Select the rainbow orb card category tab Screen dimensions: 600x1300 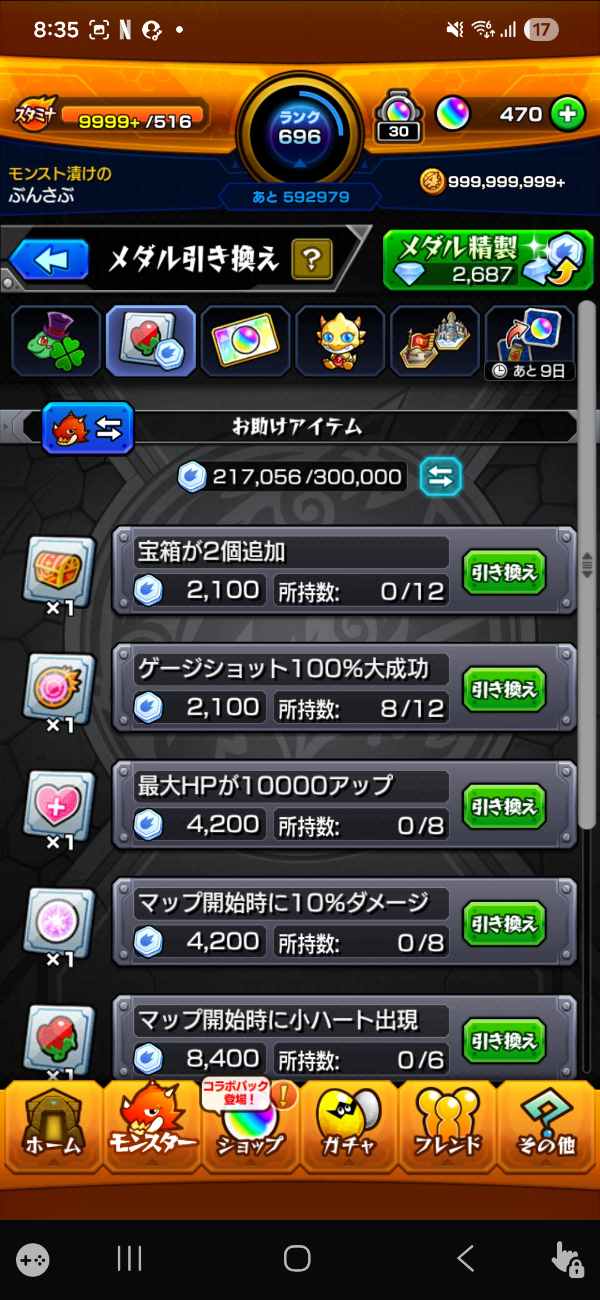point(246,341)
